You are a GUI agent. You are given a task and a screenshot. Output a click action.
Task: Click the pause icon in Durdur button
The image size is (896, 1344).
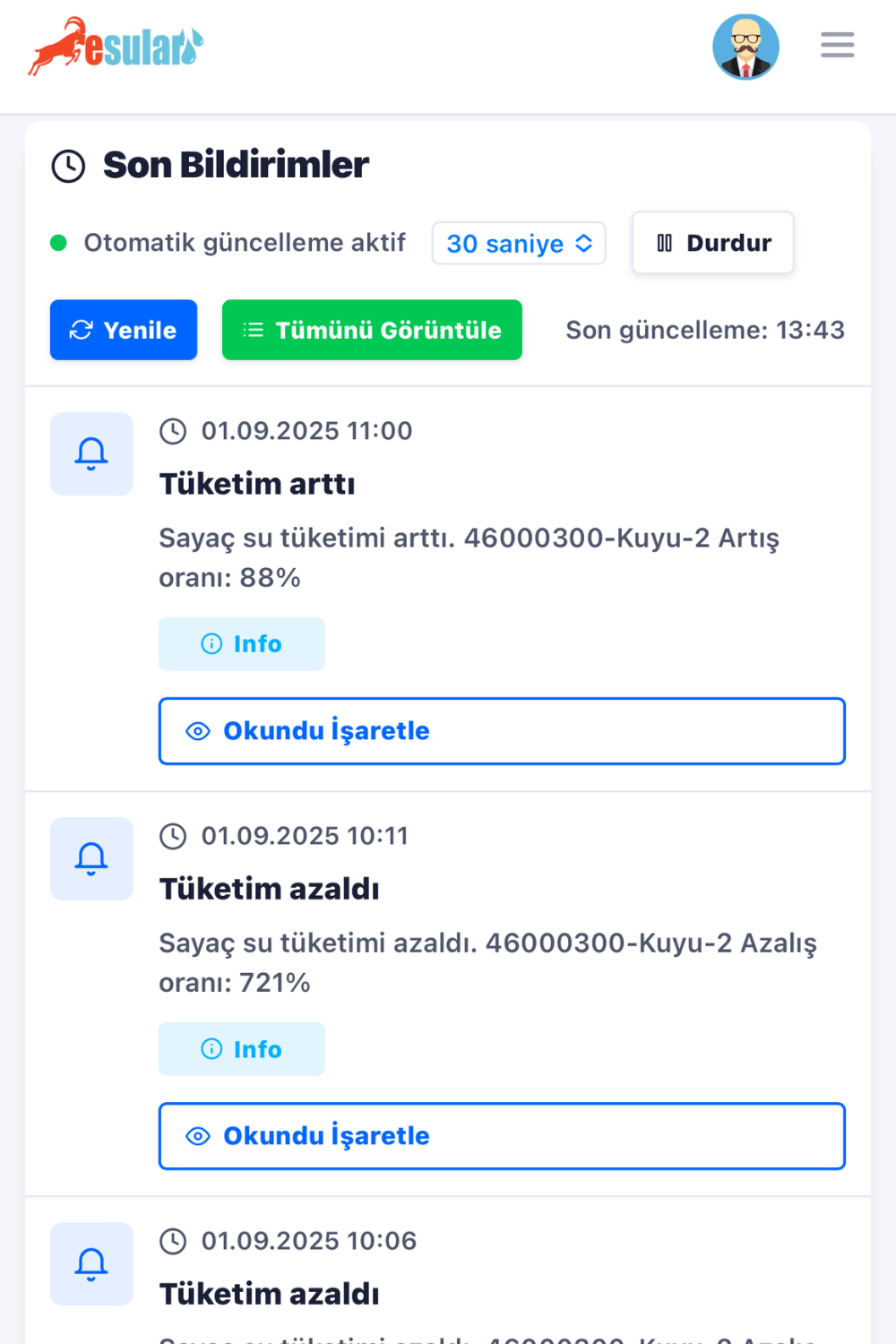coord(665,242)
